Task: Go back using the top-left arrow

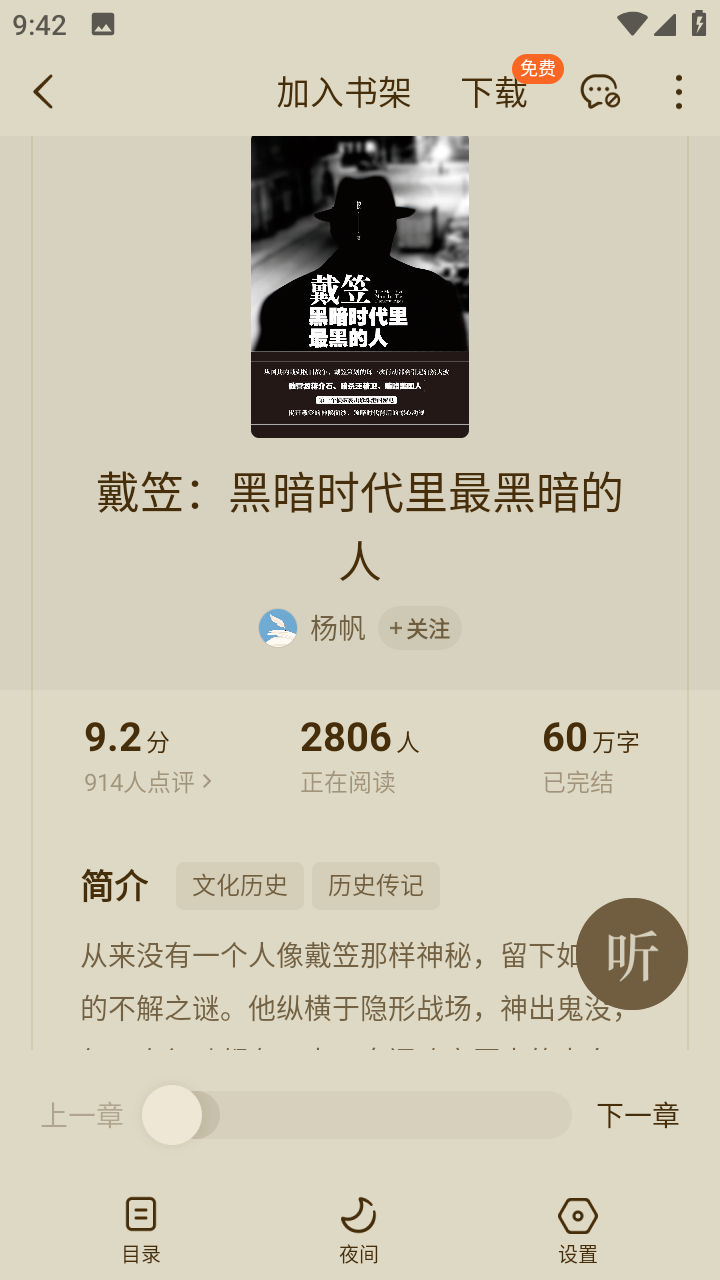Action: coord(43,92)
